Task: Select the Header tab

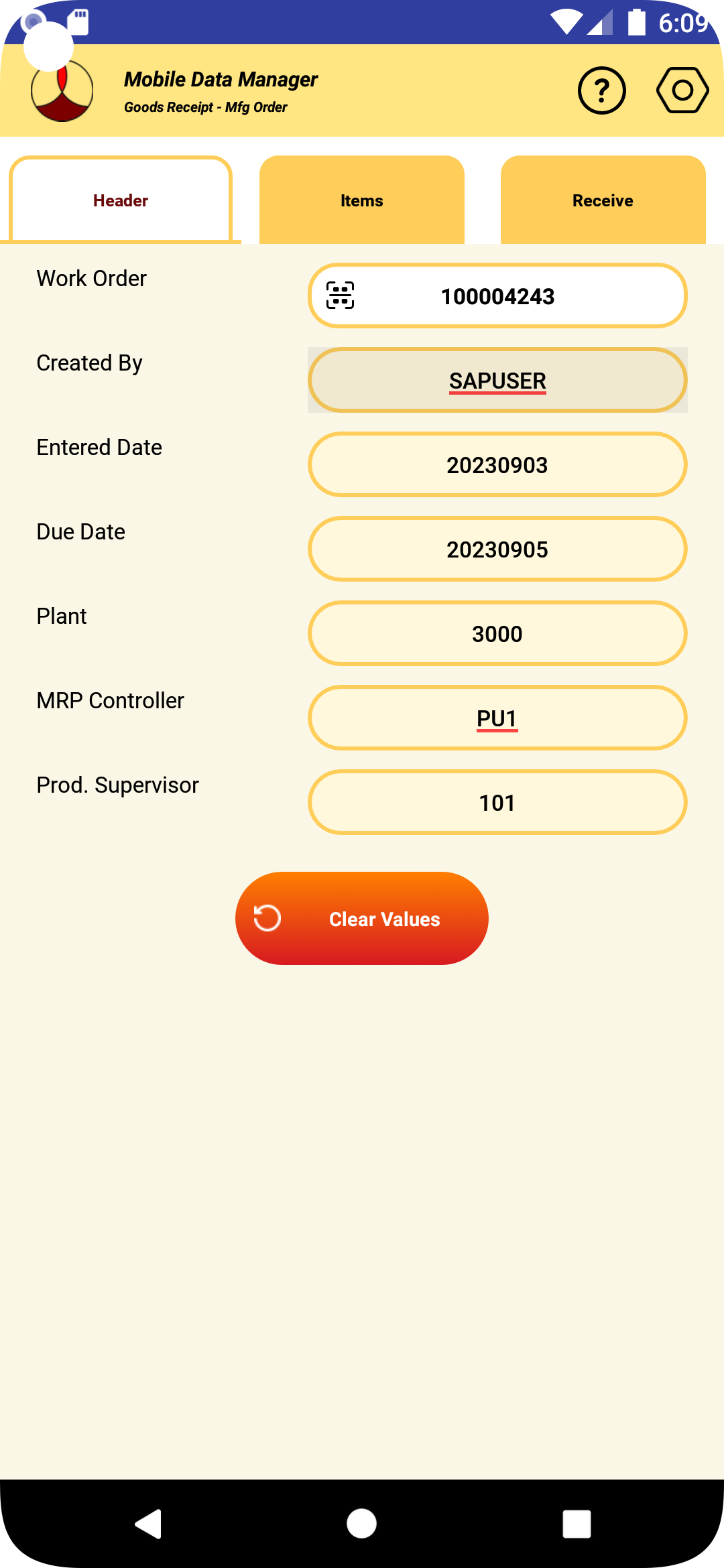Action: (121, 200)
